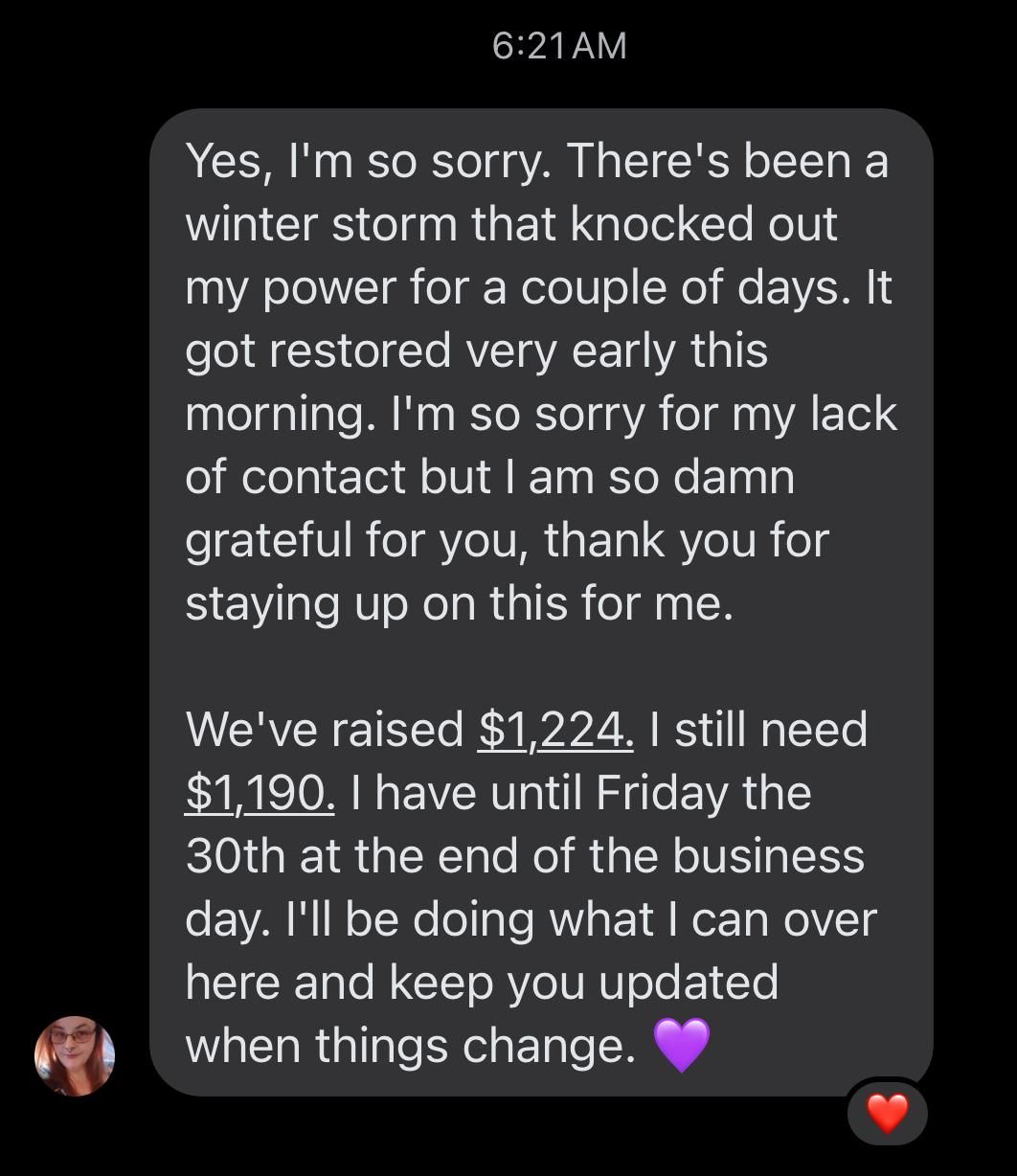Click the 💜 emoji at message end
Screen dimensions: 1017x1176
pyautogui.click(x=682, y=1044)
